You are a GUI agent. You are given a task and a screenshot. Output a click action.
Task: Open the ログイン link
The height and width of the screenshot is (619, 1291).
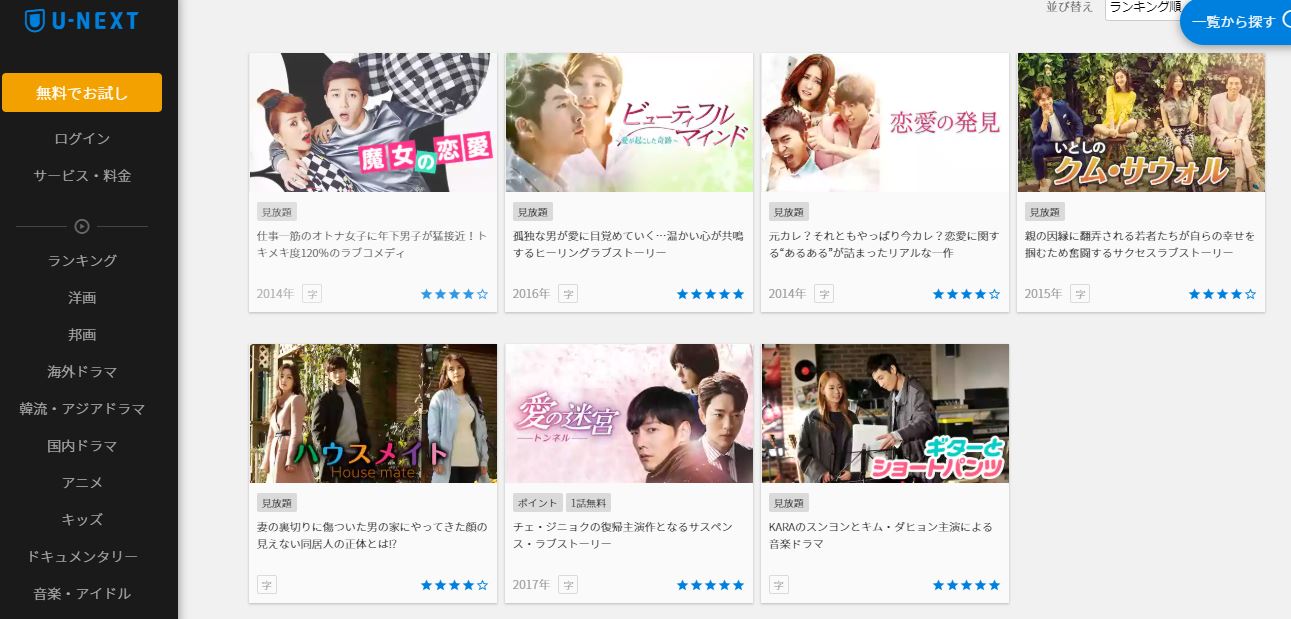tap(82, 138)
